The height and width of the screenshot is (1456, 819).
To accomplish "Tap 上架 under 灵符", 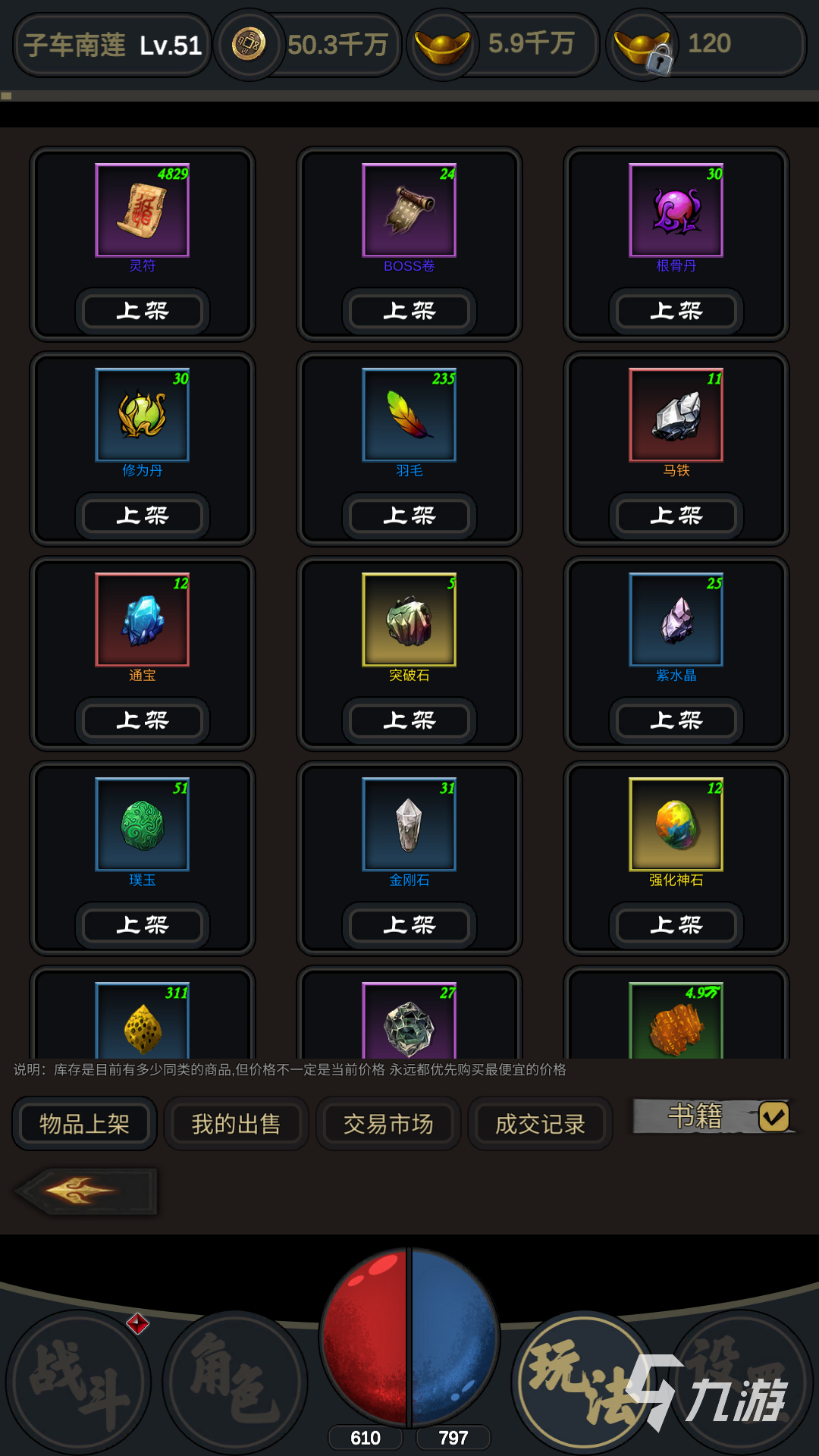I will (x=143, y=311).
